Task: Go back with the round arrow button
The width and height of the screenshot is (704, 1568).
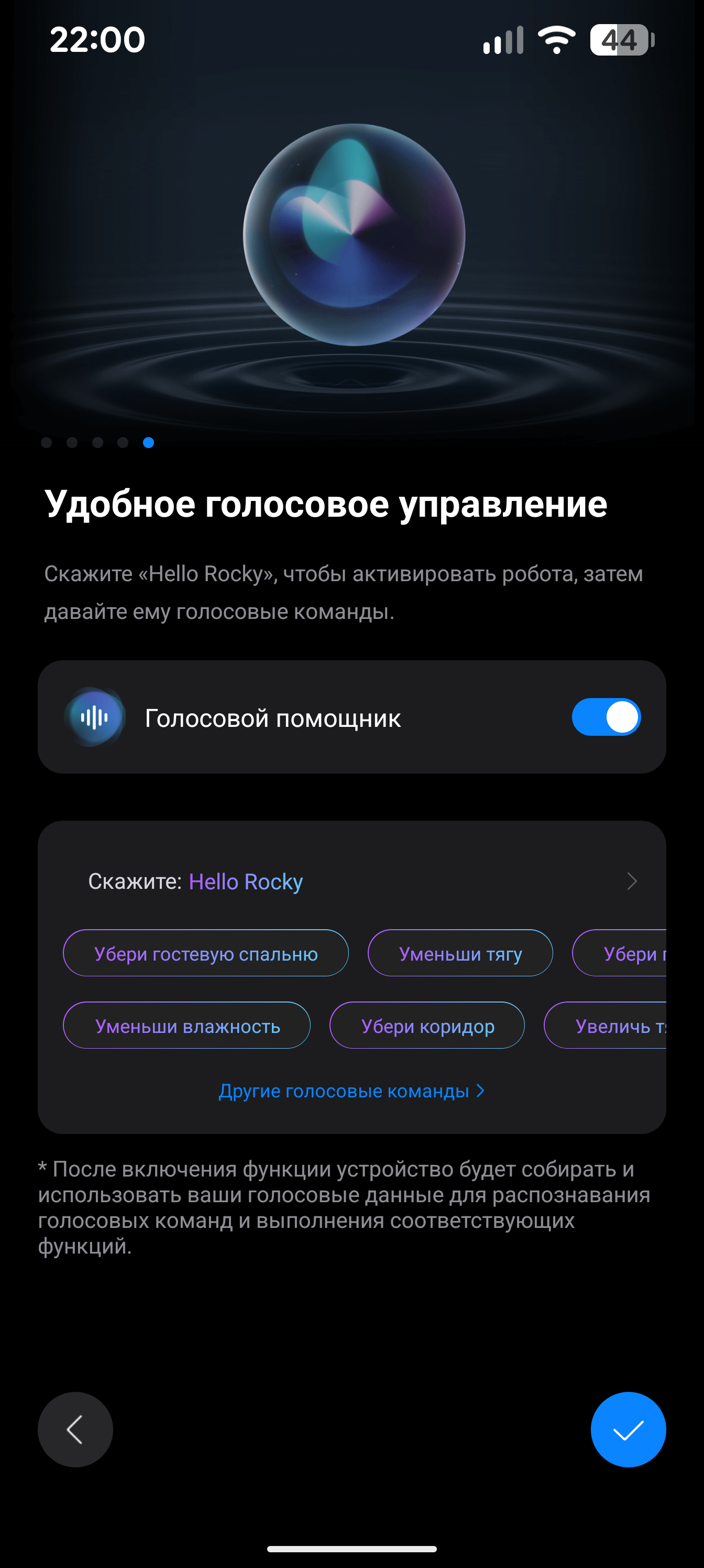Action: [x=75, y=1430]
